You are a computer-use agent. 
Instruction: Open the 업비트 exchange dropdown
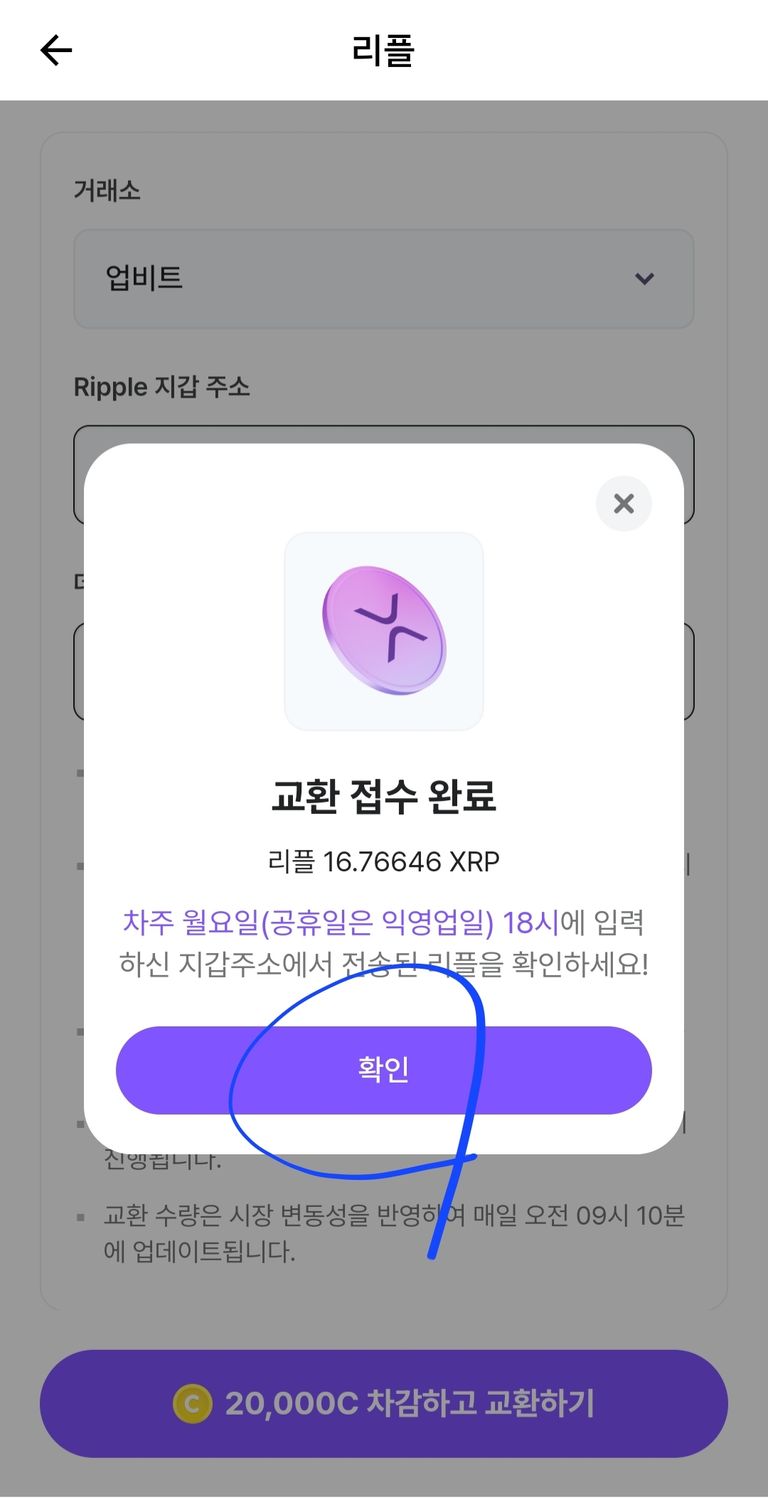coord(384,278)
